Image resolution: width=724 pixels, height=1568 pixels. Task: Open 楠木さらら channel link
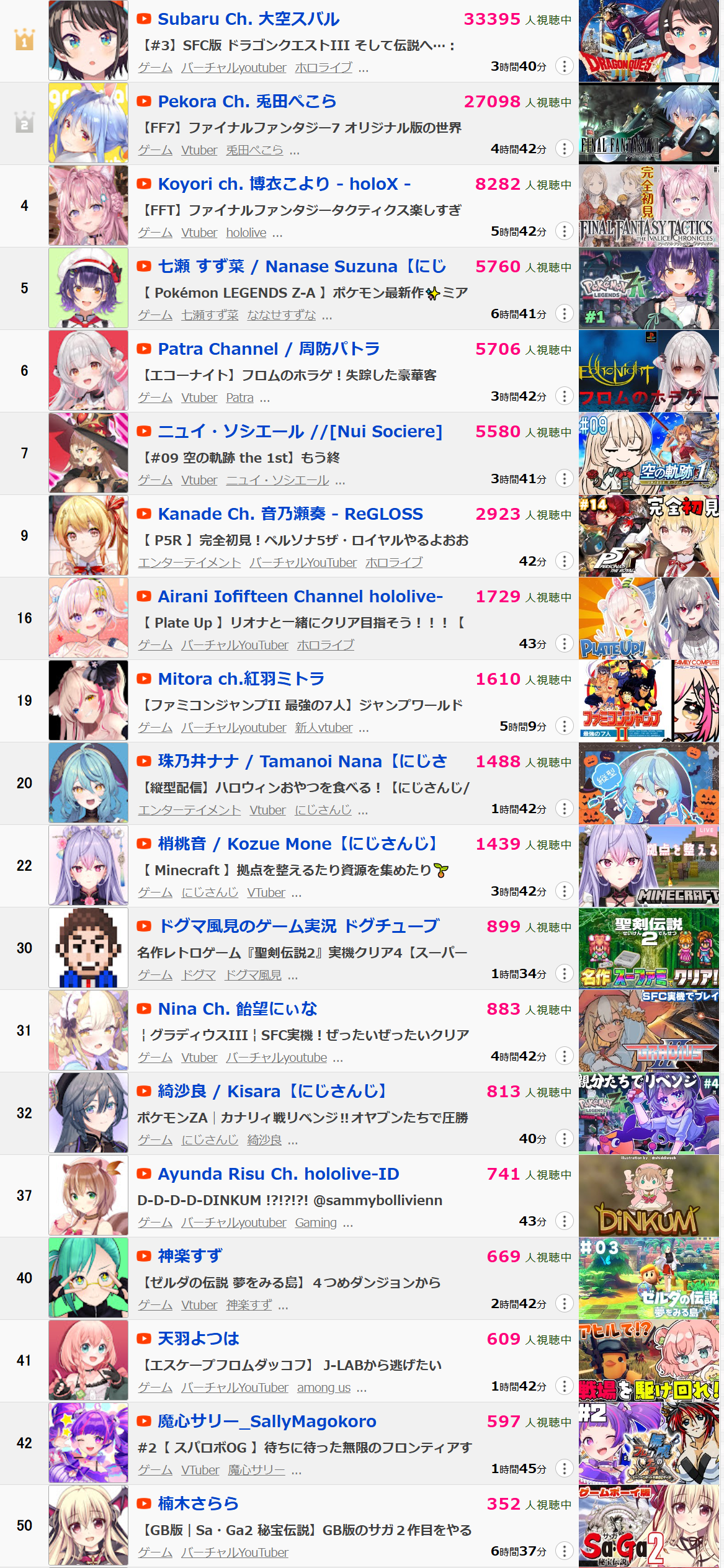[x=198, y=1503]
